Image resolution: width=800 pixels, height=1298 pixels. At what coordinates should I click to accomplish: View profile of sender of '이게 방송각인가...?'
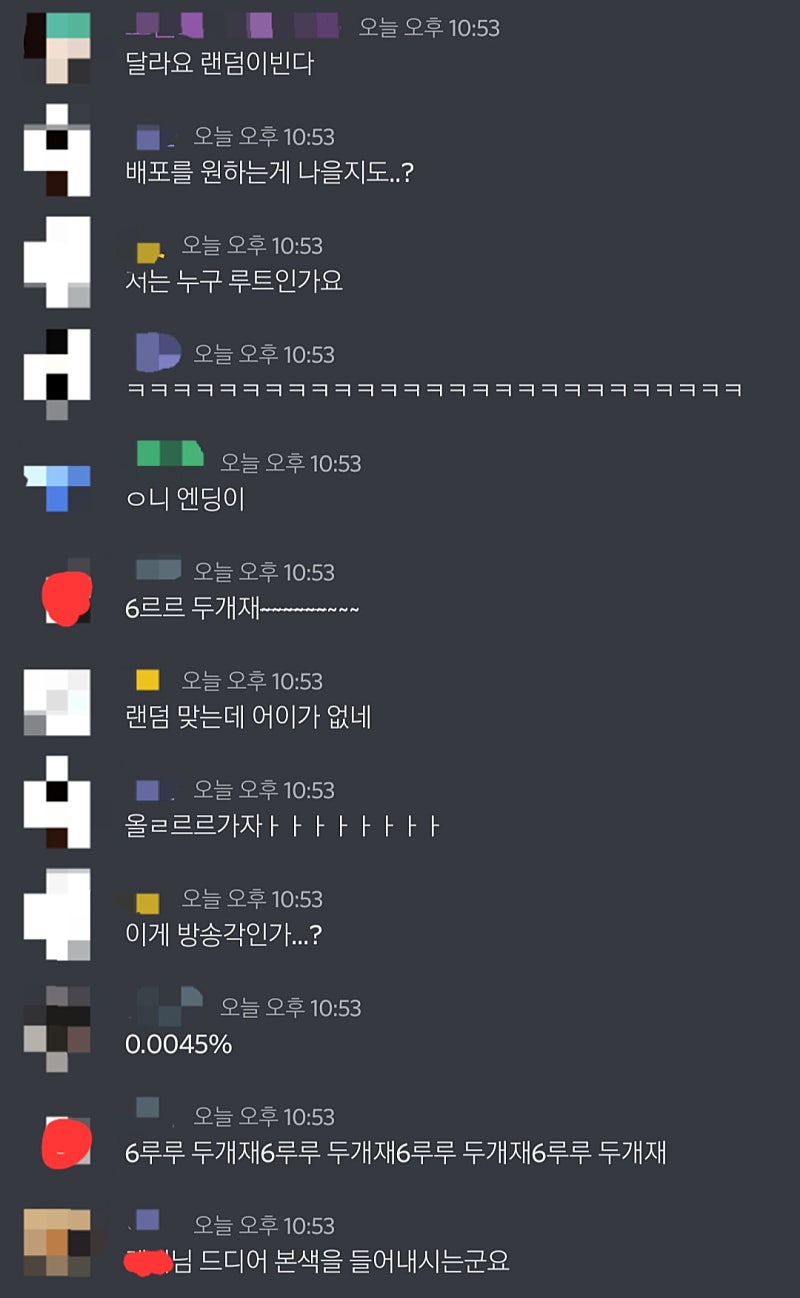[57, 915]
